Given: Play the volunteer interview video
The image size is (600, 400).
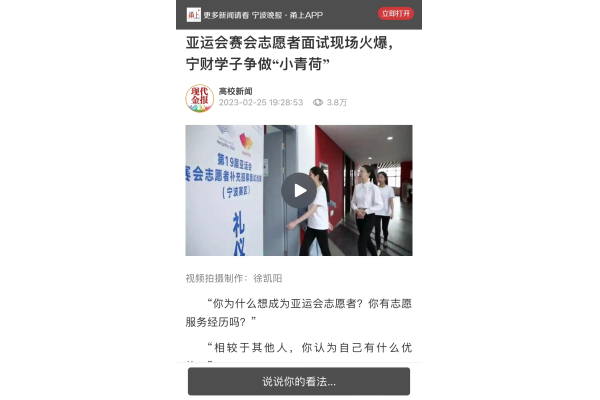Looking at the screenshot, I should coord(298,190).
